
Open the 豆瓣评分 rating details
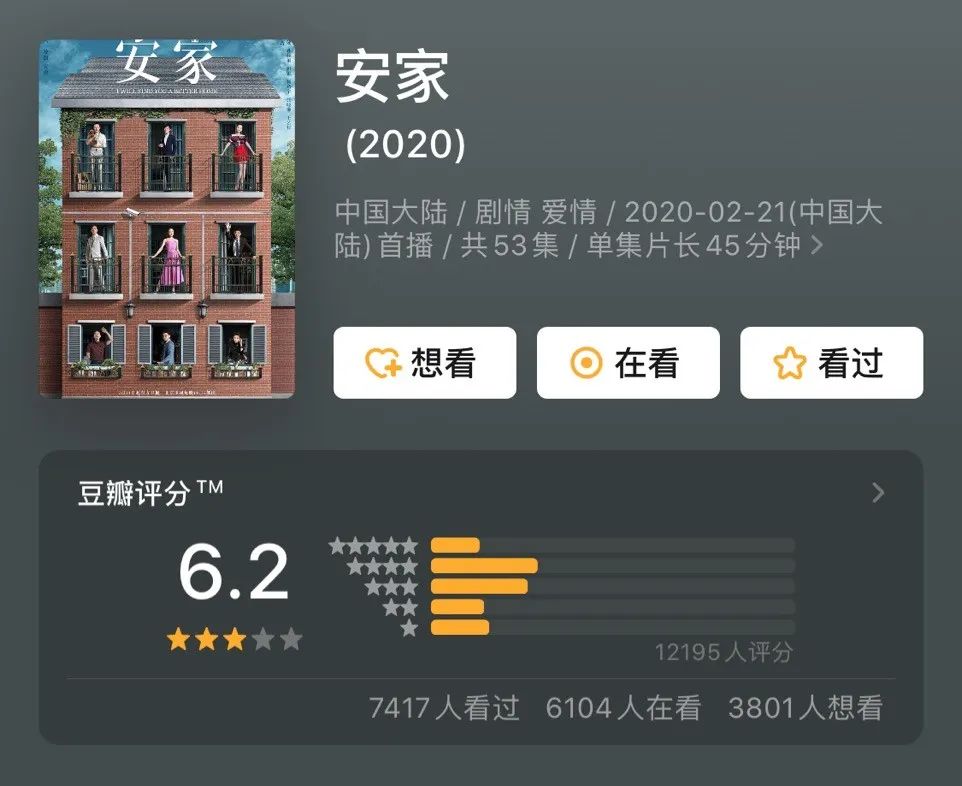pyautogui.click(x=877, y=492)
